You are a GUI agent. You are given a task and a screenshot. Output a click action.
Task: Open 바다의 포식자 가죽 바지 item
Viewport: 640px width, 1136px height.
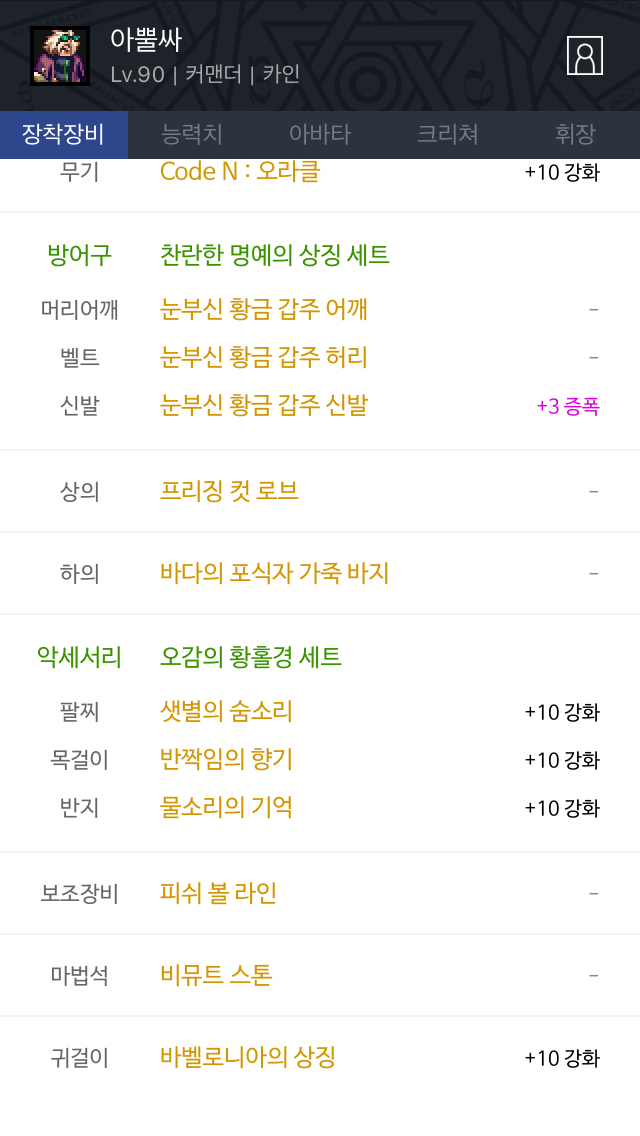pos(275,573)
